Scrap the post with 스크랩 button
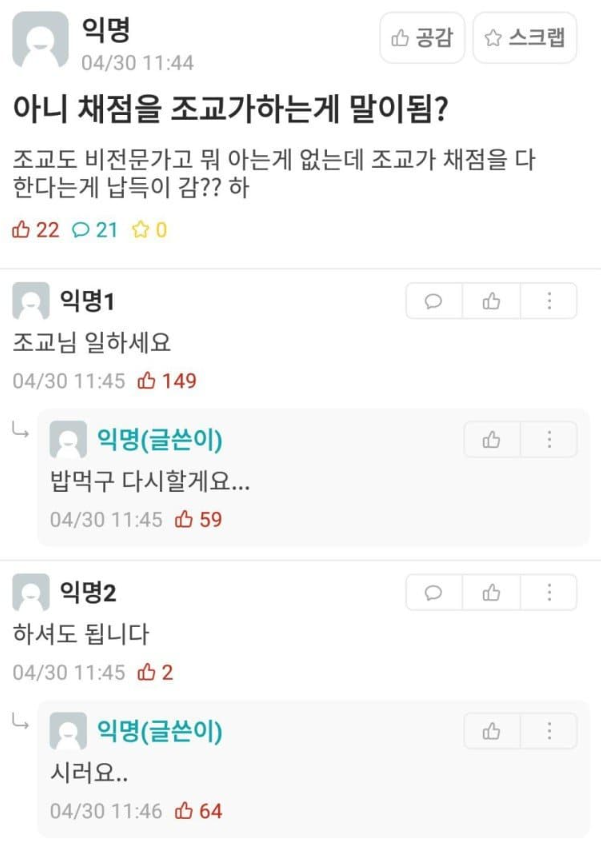Screen dimensions: 601x846 pyautogui.click(x=524, y=38)
